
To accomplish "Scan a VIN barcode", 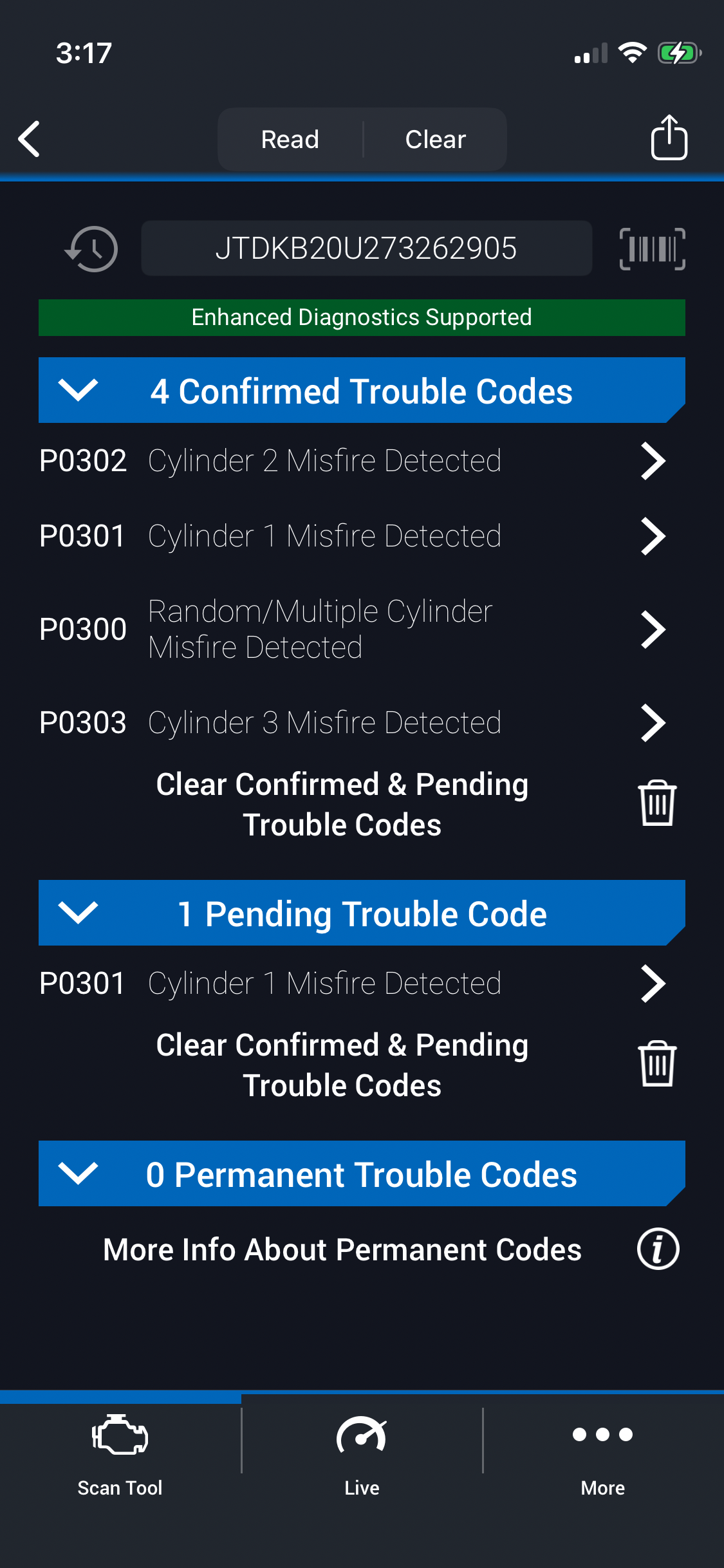I will point(652,248).
